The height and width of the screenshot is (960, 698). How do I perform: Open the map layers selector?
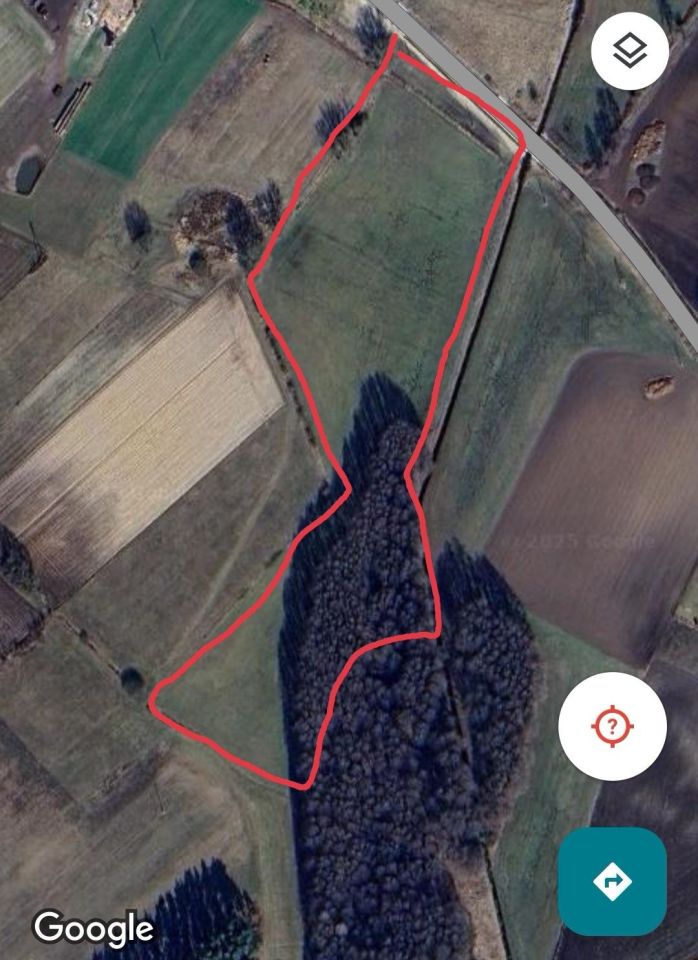(x=629, y=50)
